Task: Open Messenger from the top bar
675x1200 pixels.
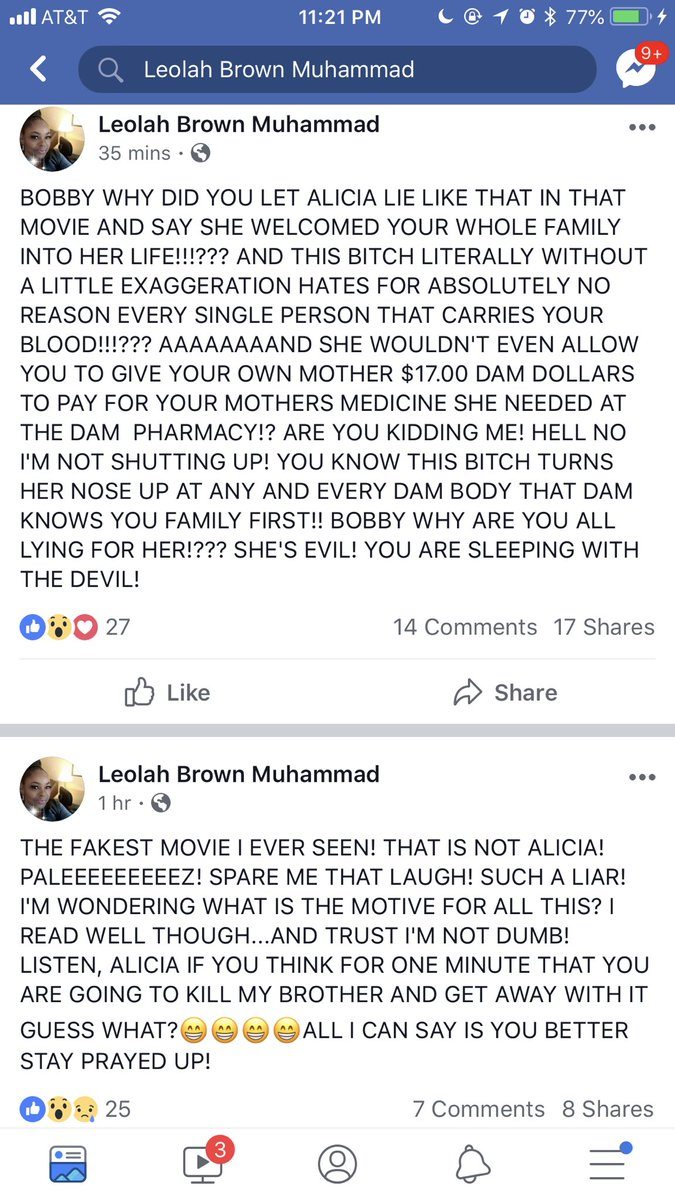Action: pyautogui.click(x=635, y=69)
